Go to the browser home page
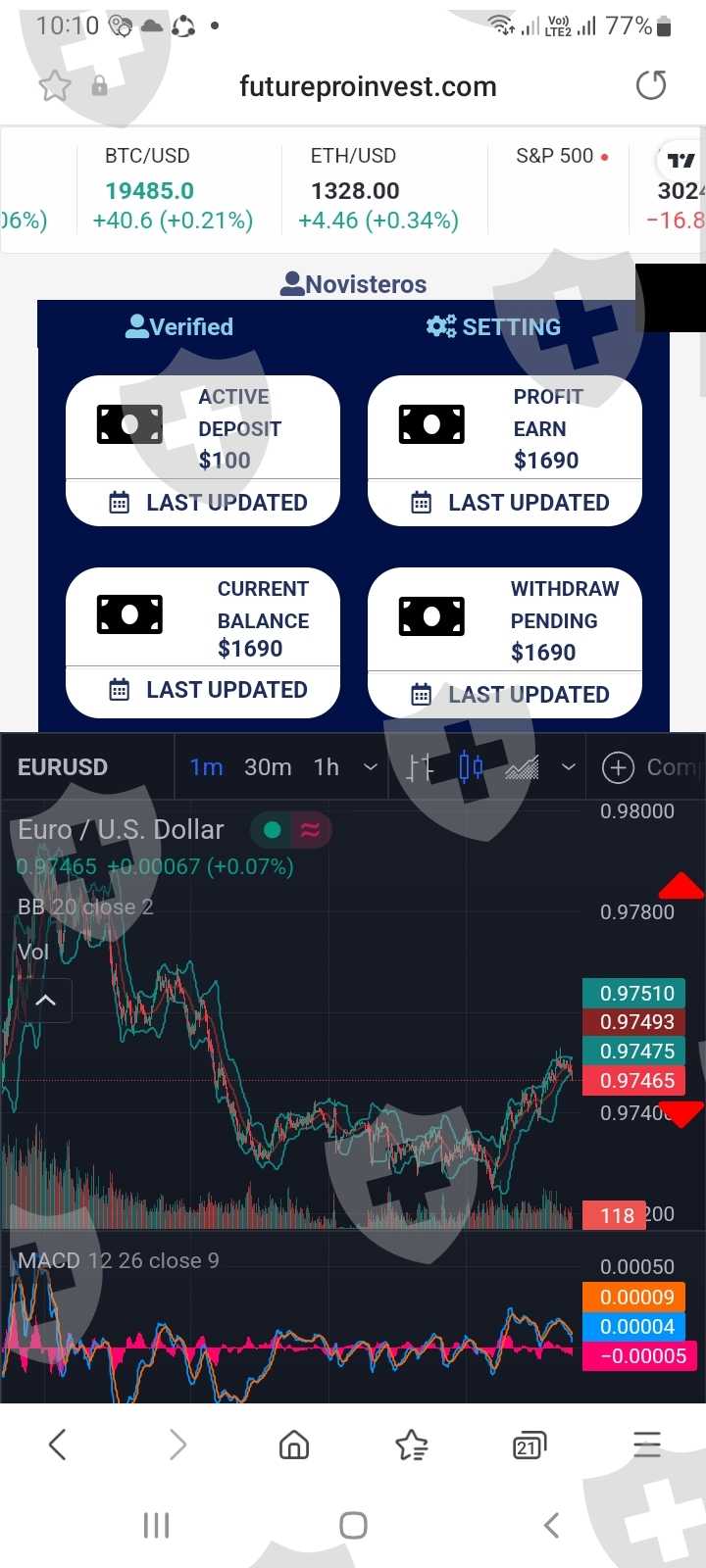This screenshot has width=706, height=1568. 294,1445
